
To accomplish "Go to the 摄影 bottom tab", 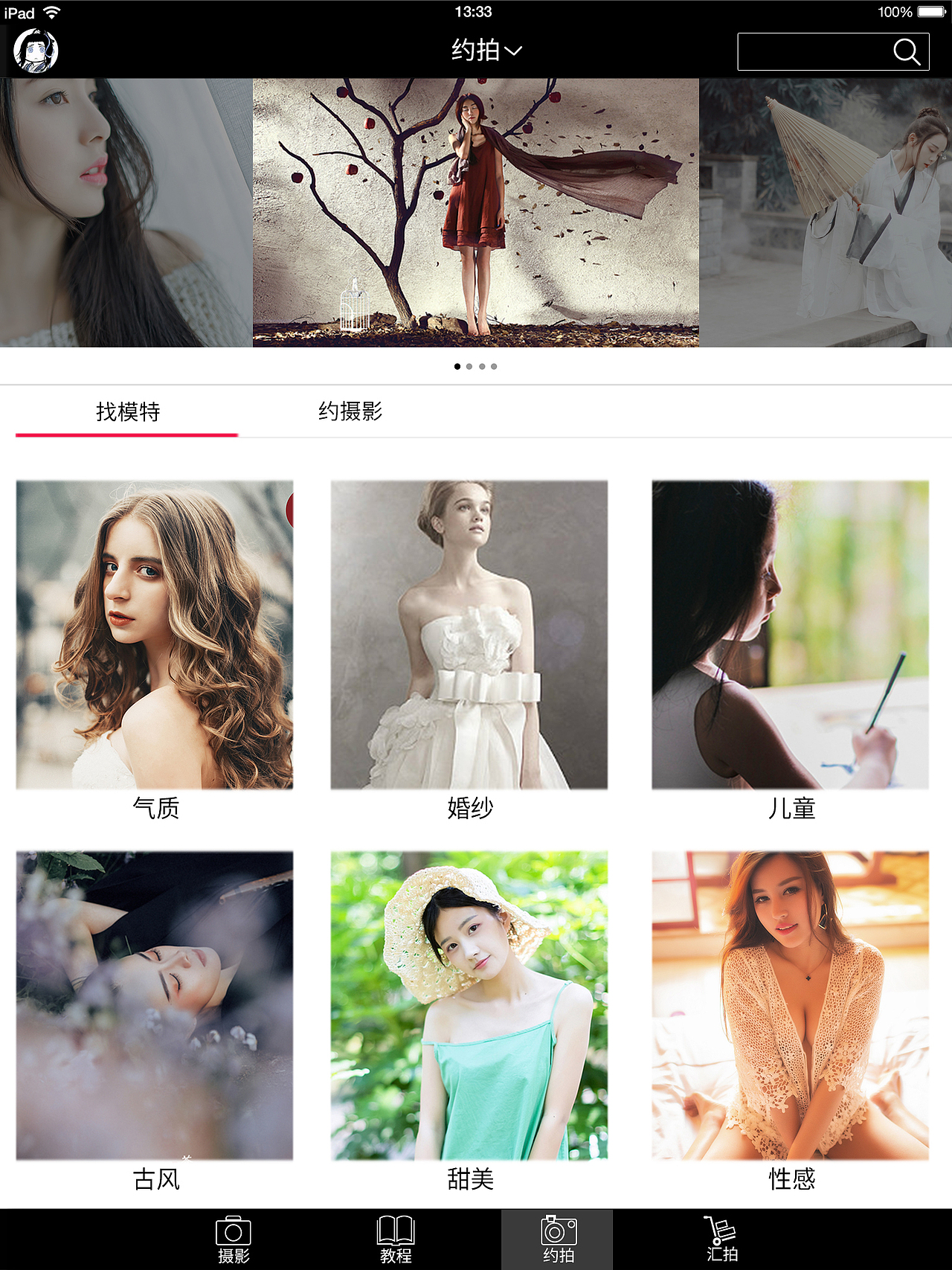I will 234,1239.
